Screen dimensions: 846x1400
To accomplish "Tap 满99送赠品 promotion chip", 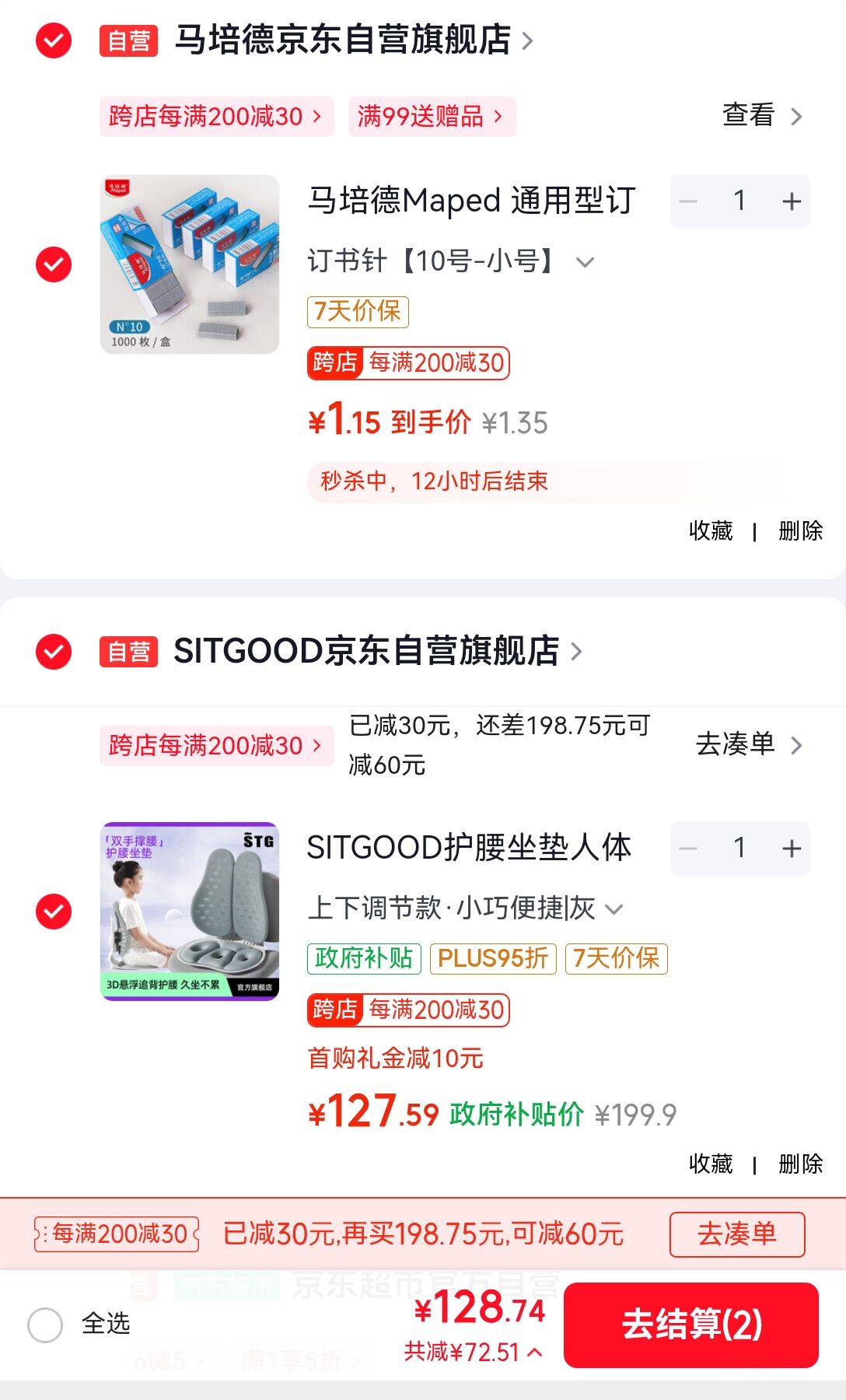I will pos(431,117).
